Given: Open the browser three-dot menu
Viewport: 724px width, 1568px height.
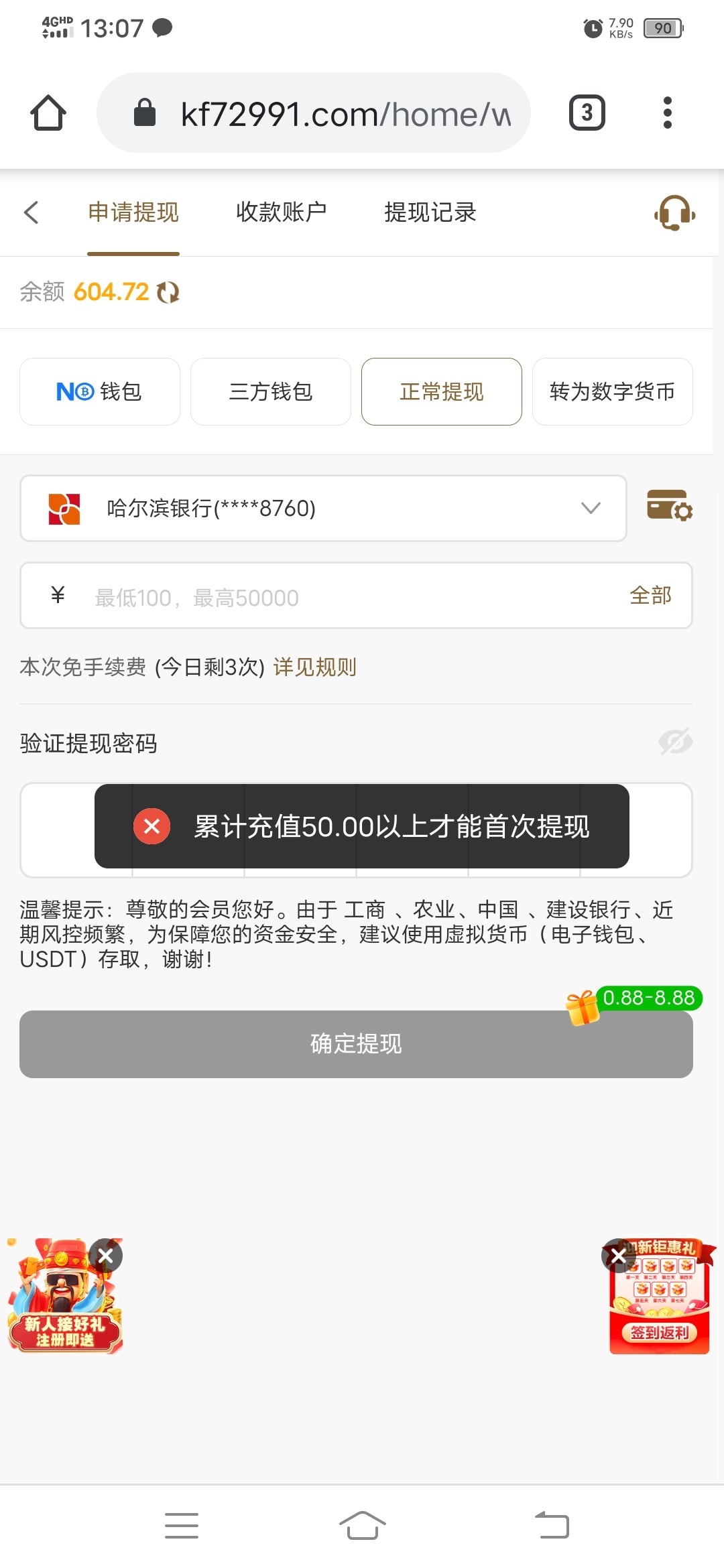Looking at the screenshot, I should click(x=667, y=112).
